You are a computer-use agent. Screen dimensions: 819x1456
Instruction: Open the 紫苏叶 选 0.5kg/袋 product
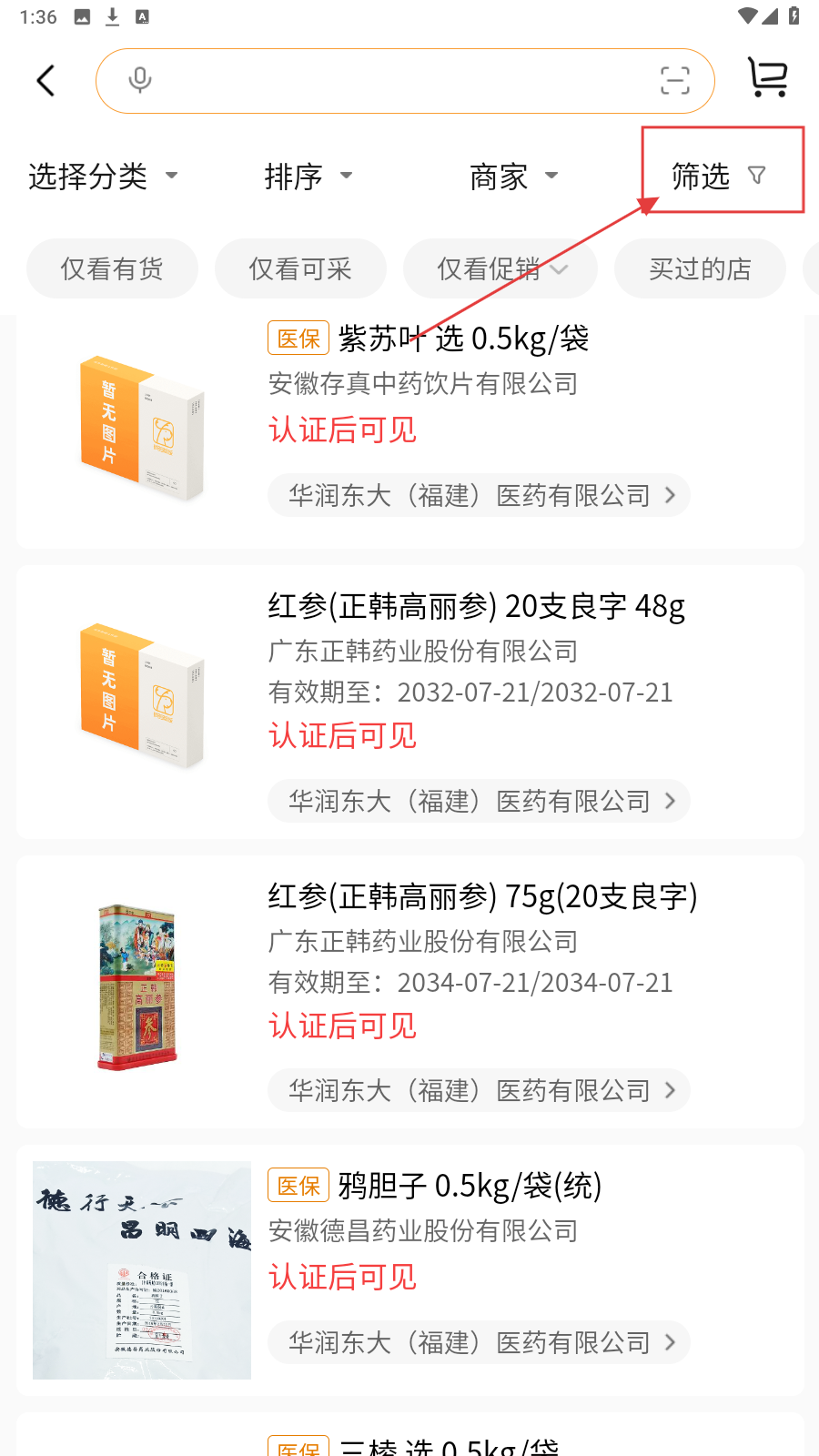point(464,339)
